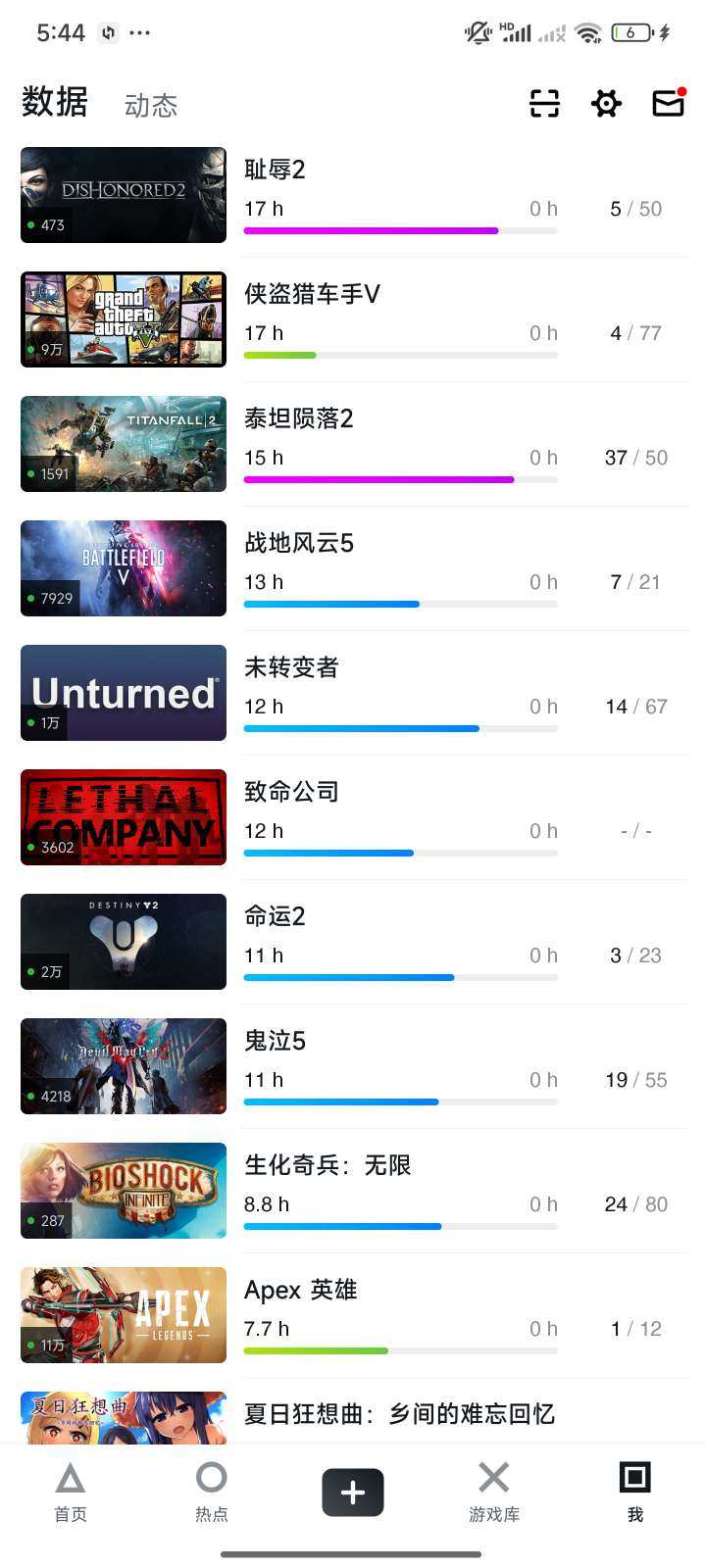Screen dimensions: 706x1568
Task: Open the messages inbox icon
Action: (x=668, y=103)
